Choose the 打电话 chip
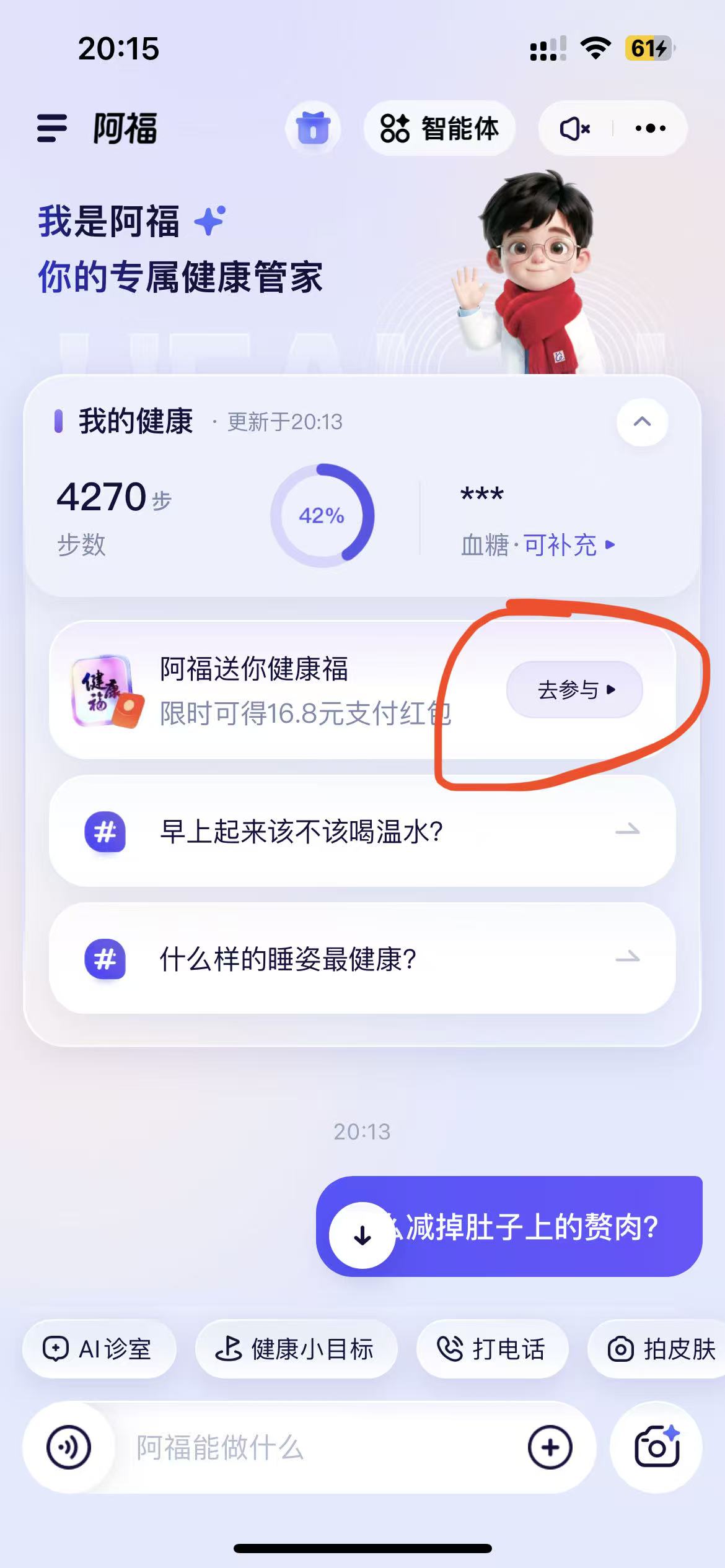The image size is (725, 1568). tap(492, 1349)
